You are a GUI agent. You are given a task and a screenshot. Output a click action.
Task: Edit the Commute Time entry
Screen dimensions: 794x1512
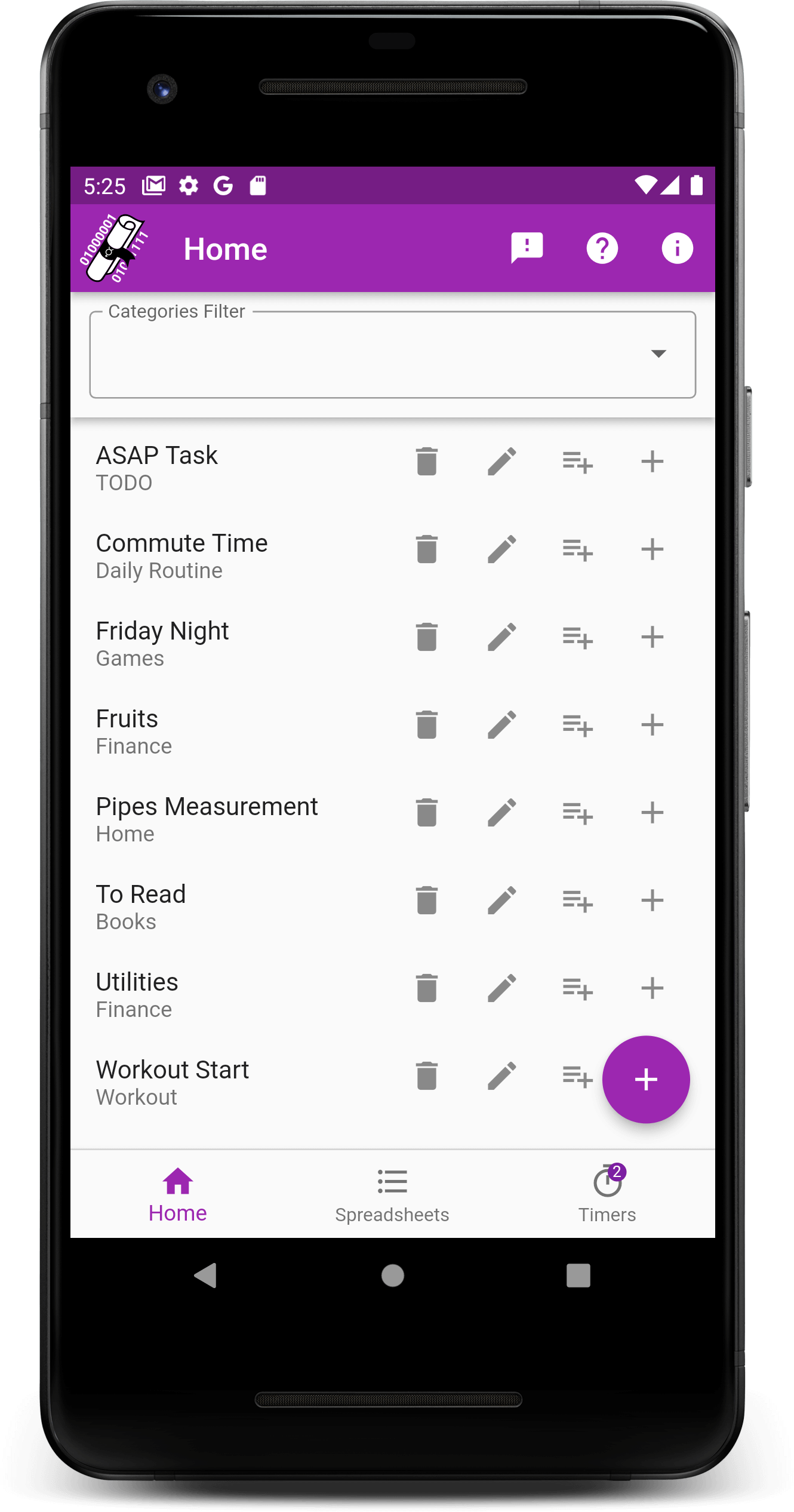pyautogui.click(x=501, y=549)
